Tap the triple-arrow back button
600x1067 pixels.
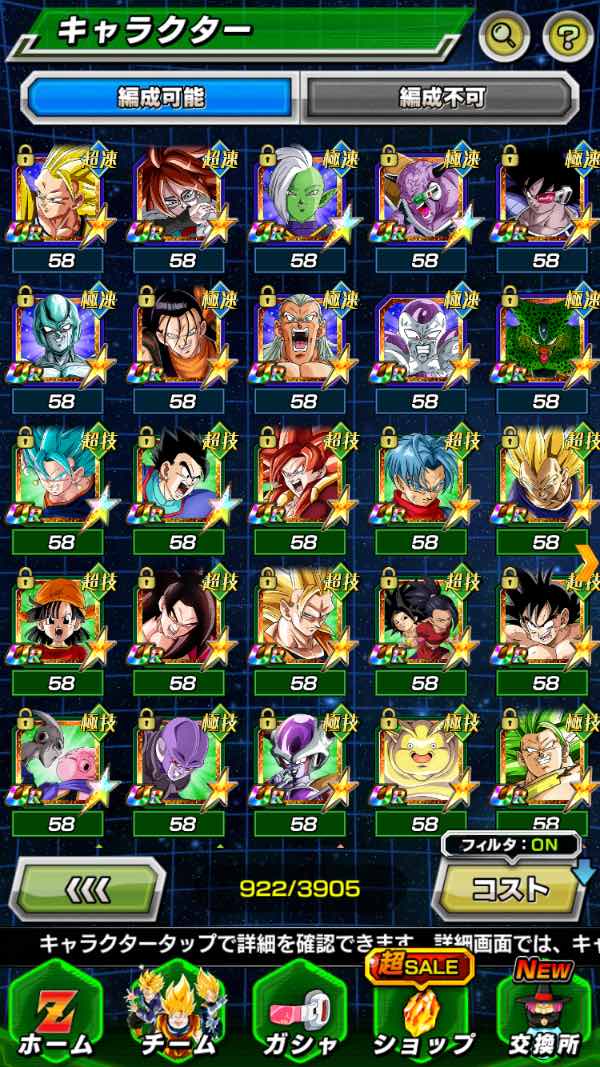pyautogui.click(x=87, y=888)
